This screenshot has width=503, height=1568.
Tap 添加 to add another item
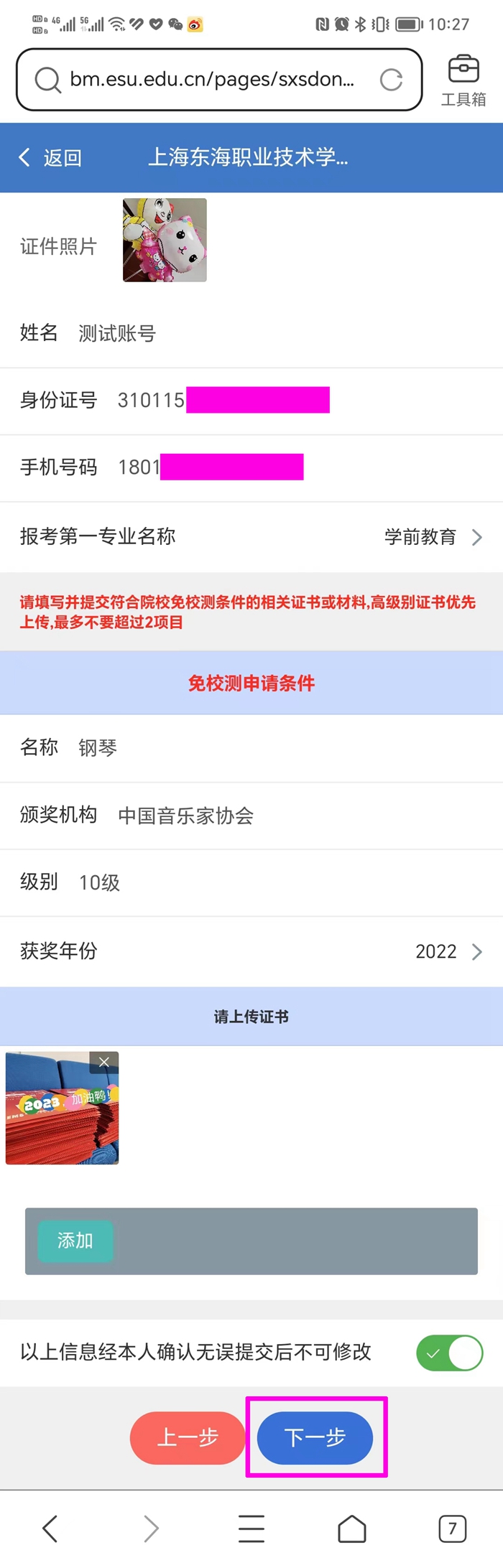pyautogui.click(x=75, y=1241)
